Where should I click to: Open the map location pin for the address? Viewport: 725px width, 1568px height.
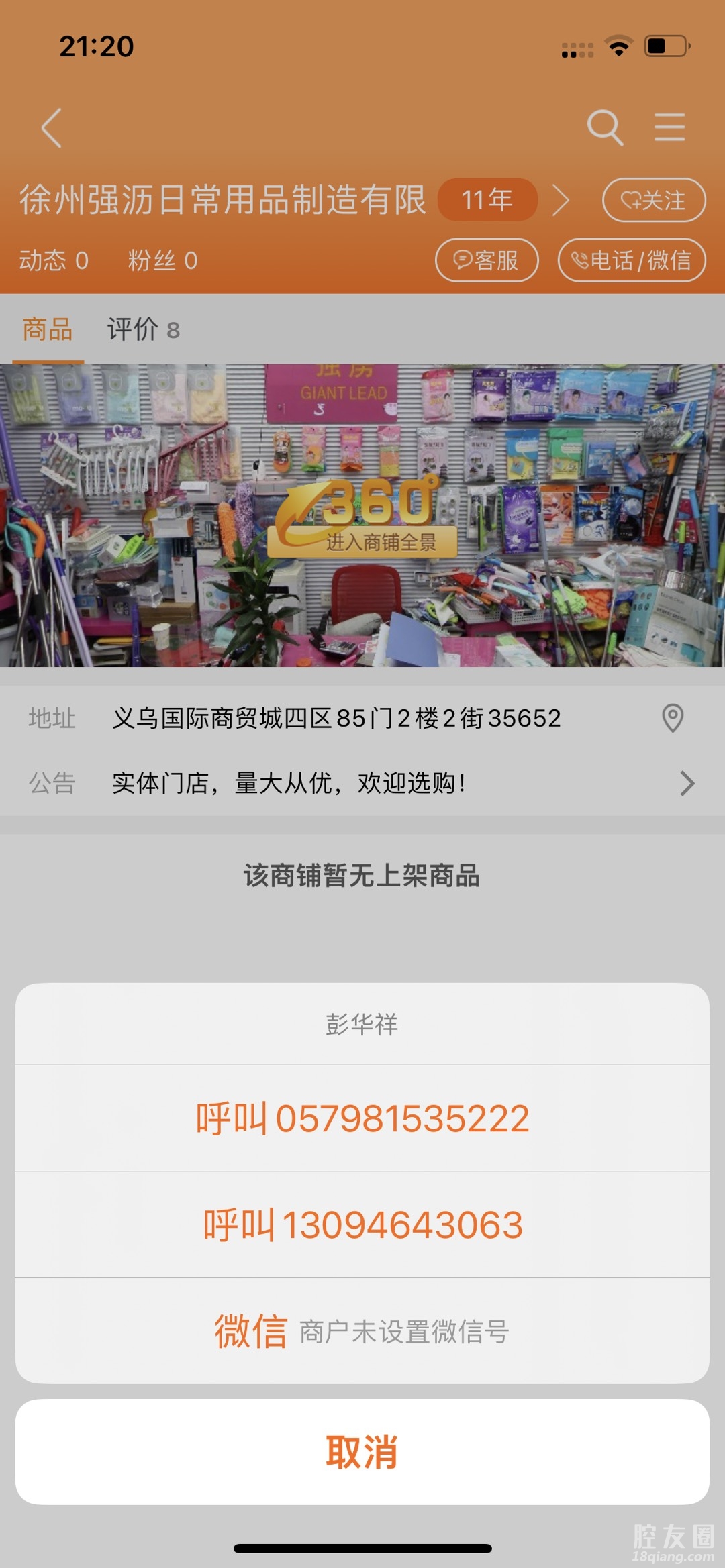(x=673, y=718)
